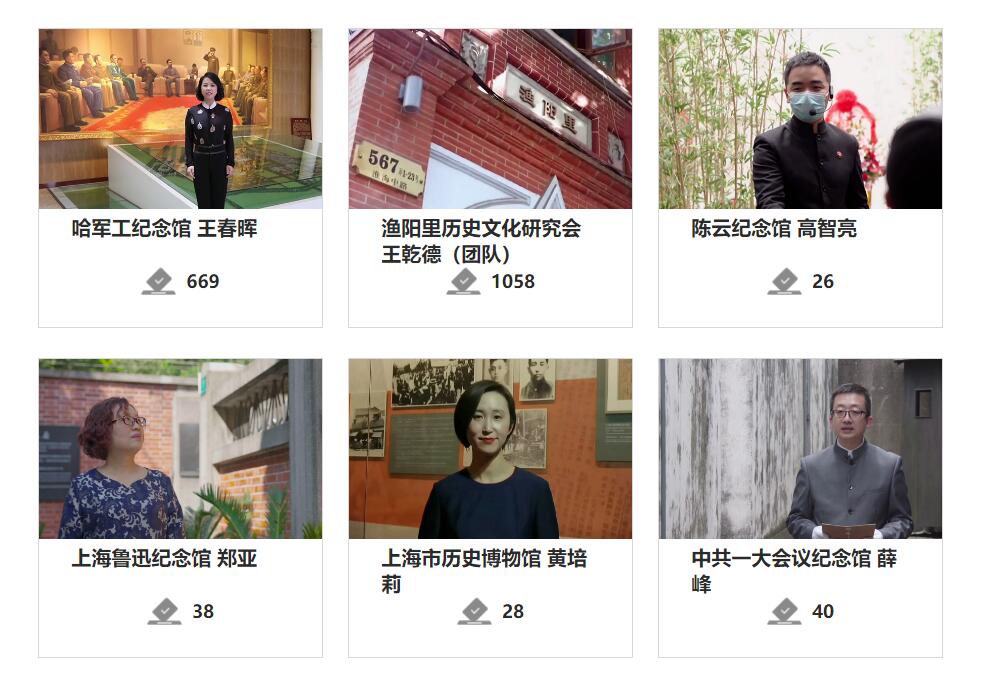Vote for 陈云纪念馆 高智亮
982x685 pixels.
(785, 281)
